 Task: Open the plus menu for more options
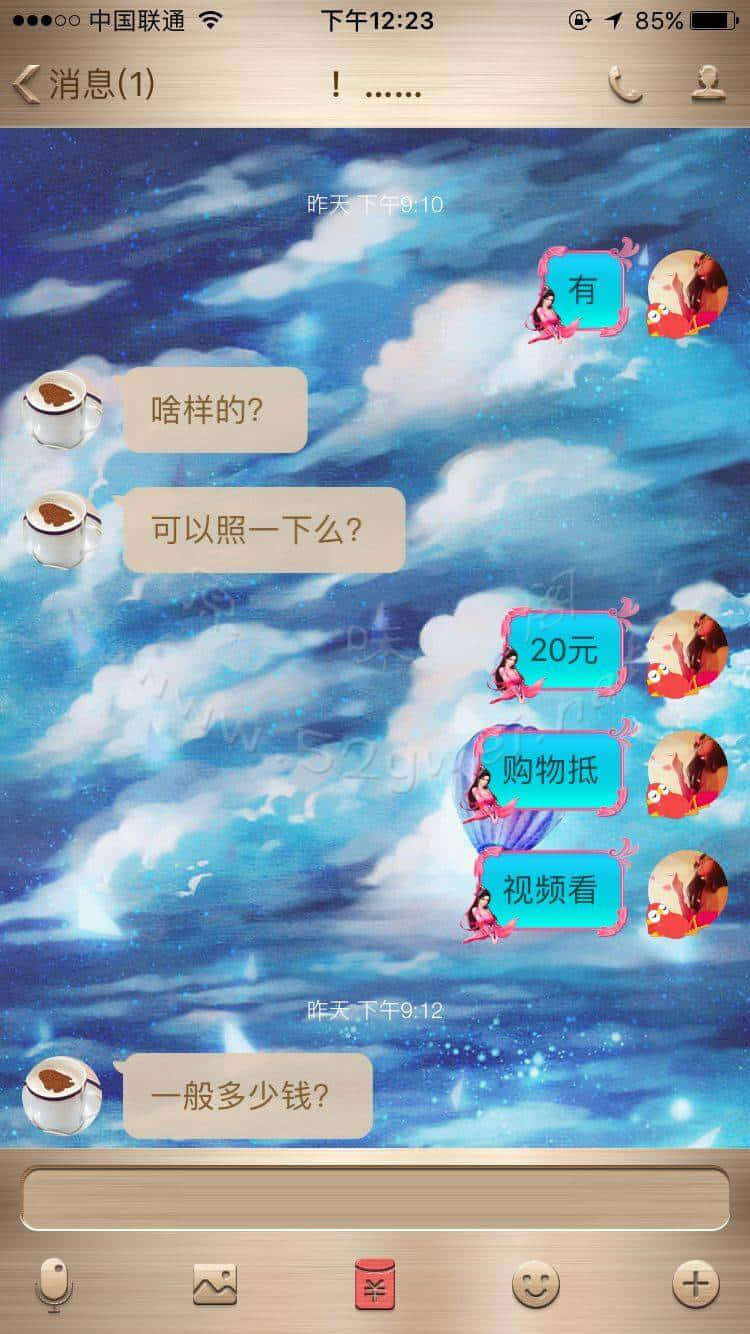[695, 1284]
